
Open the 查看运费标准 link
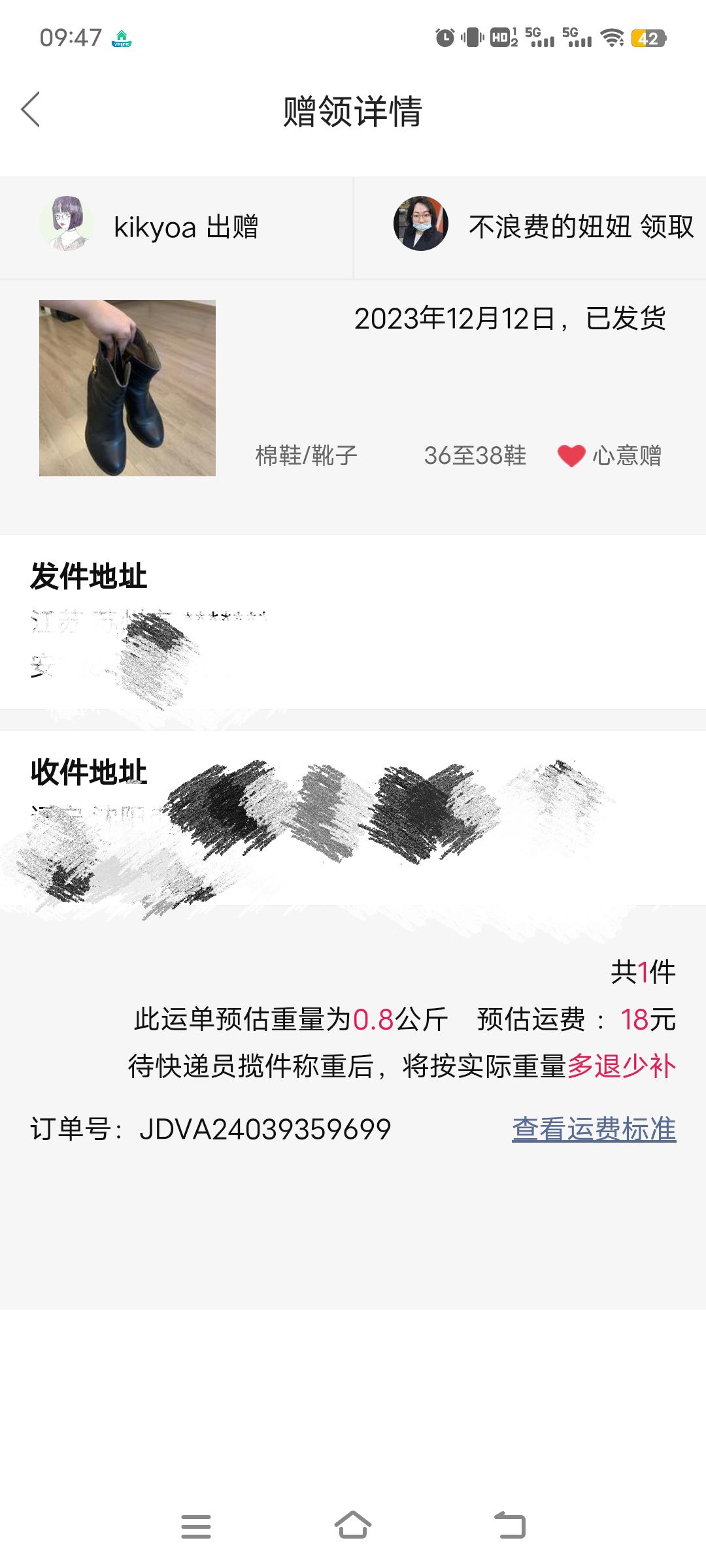coord(594,1129)
